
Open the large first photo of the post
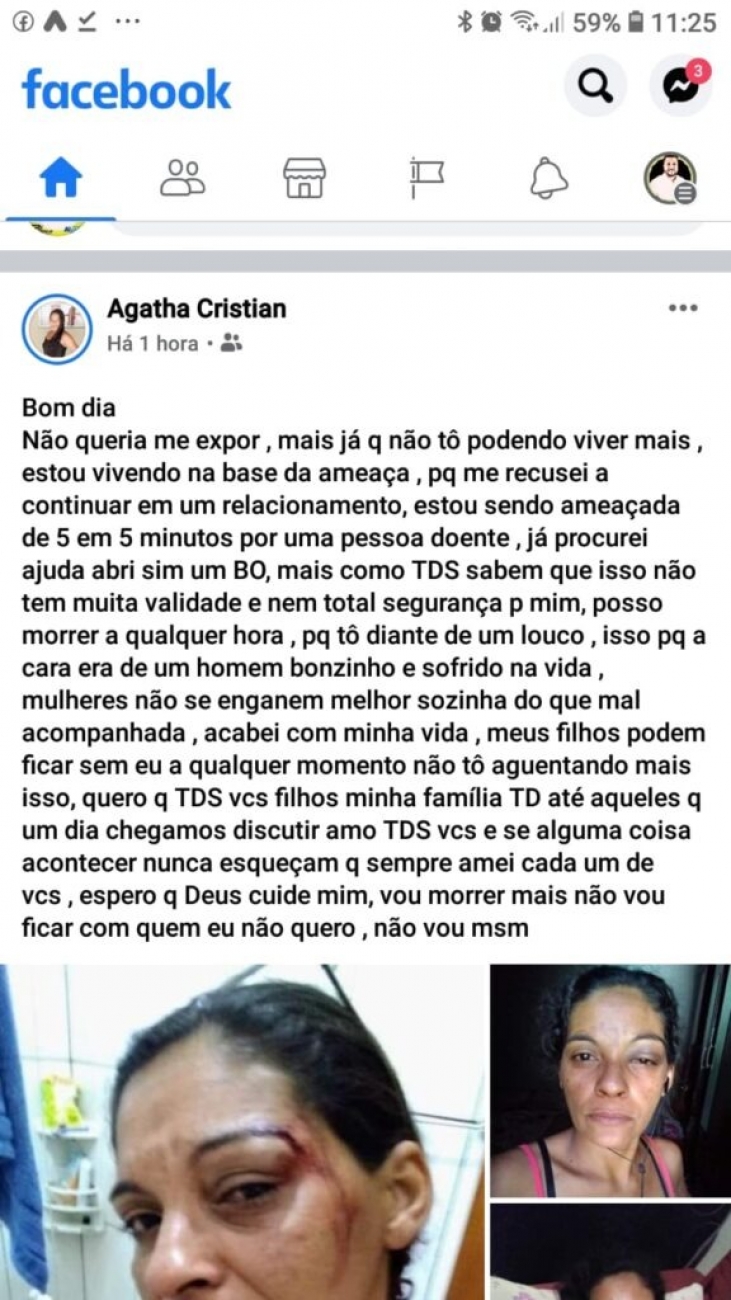(242, 1132)
